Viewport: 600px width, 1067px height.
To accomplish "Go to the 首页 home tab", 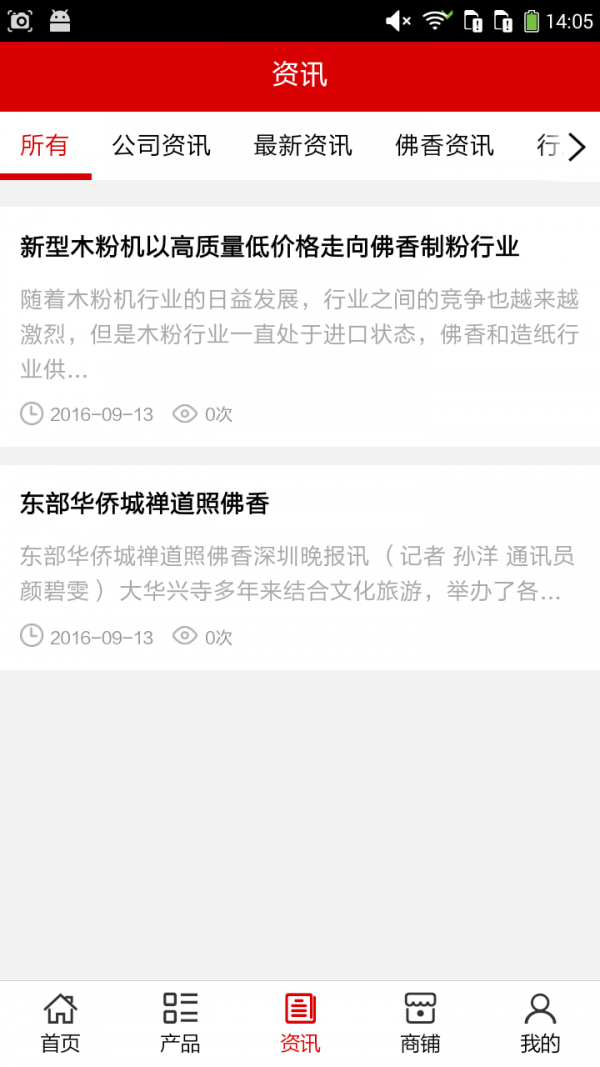I will (60, 1023).
